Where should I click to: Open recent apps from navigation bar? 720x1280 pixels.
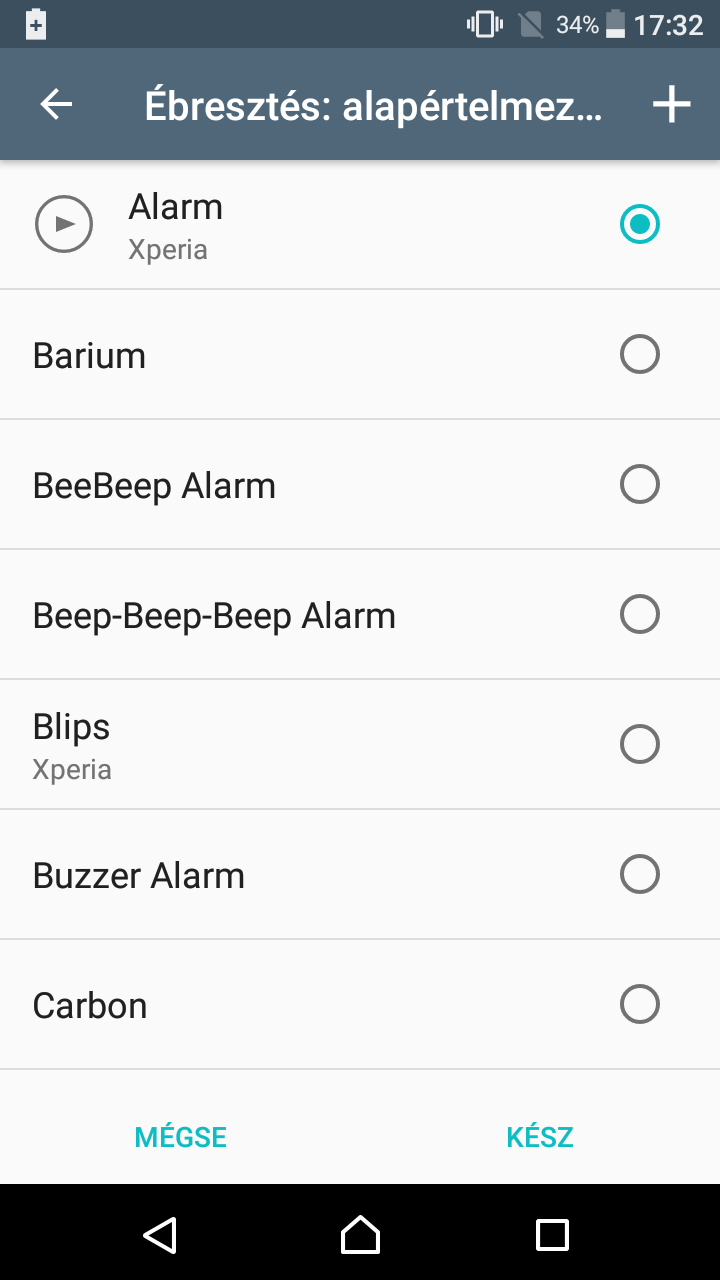point(552,1234)
